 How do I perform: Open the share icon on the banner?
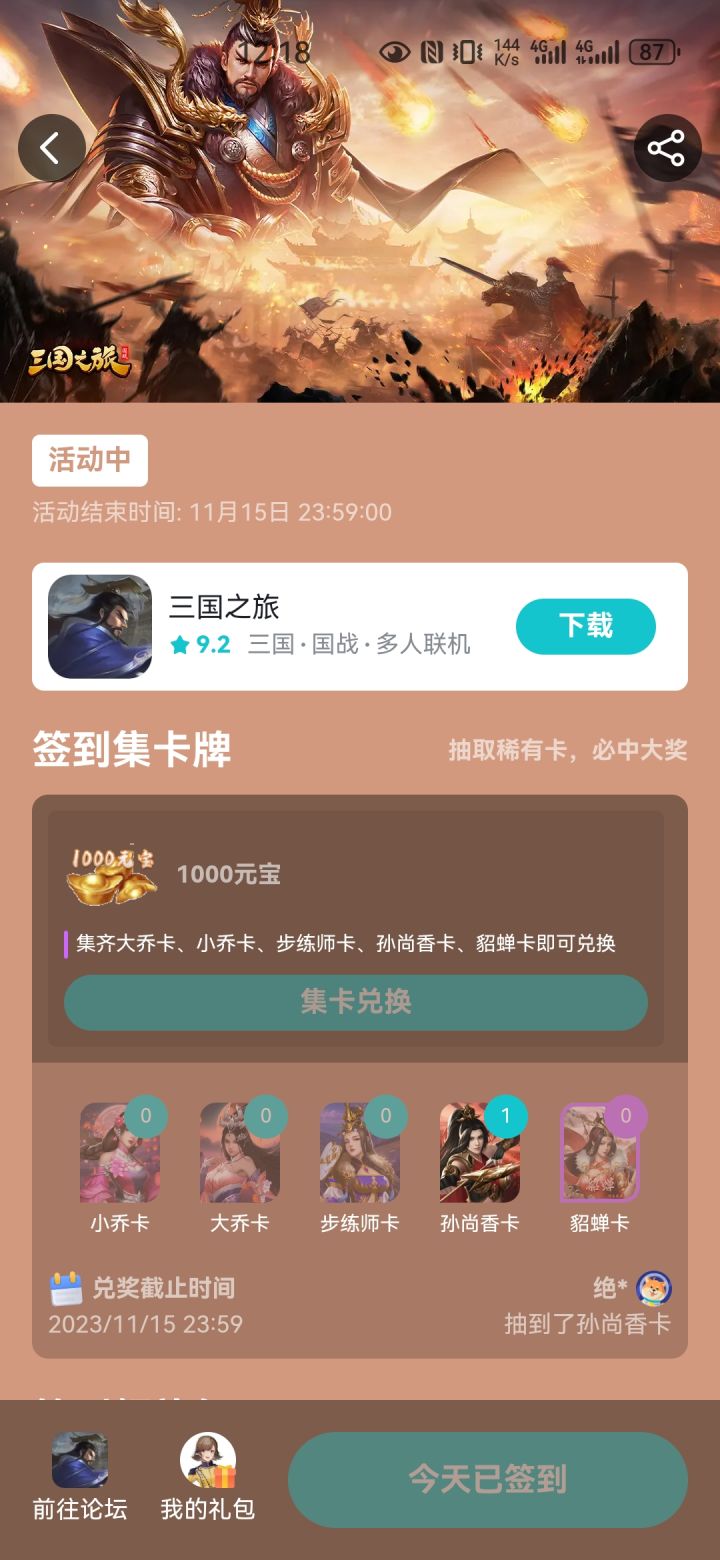coord(665,147)
